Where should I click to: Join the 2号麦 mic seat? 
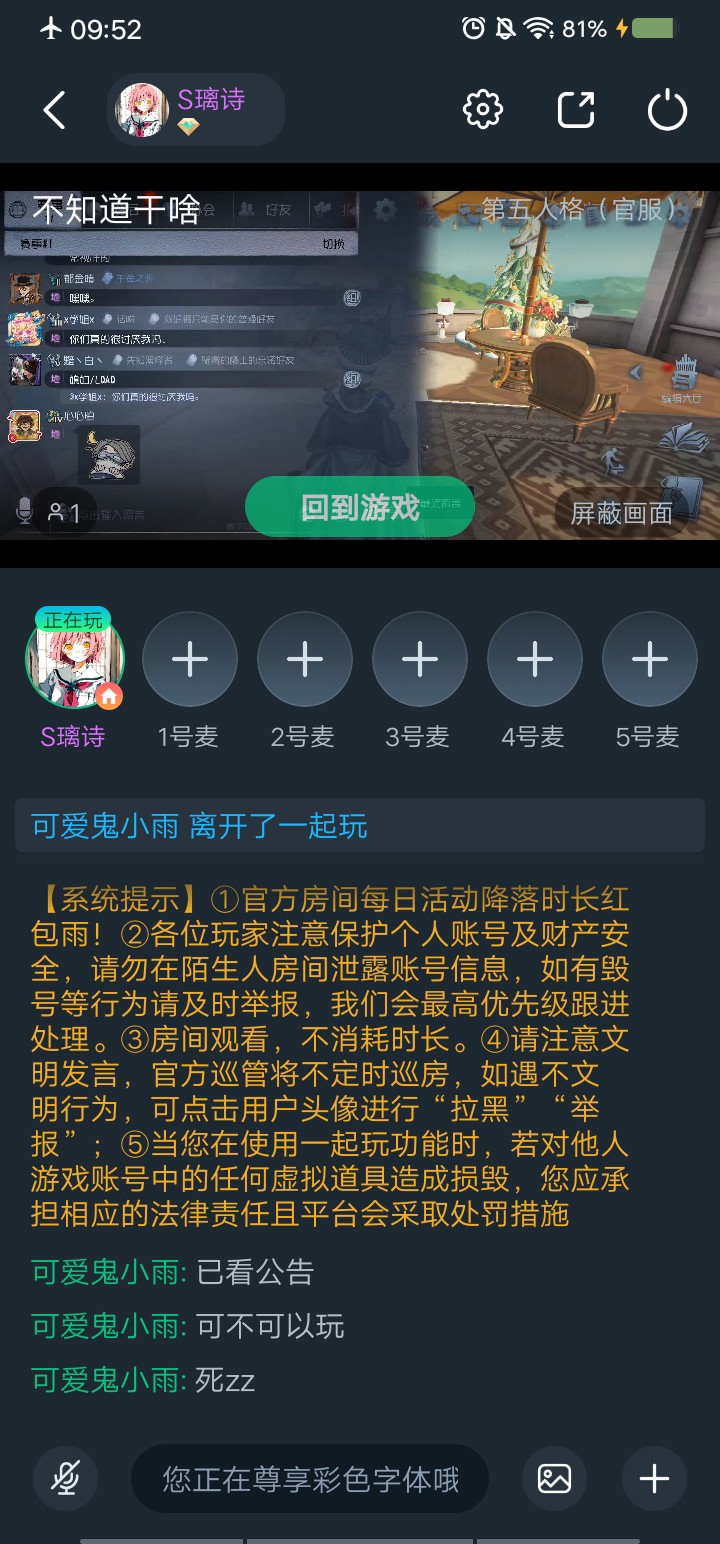point(305,660)
